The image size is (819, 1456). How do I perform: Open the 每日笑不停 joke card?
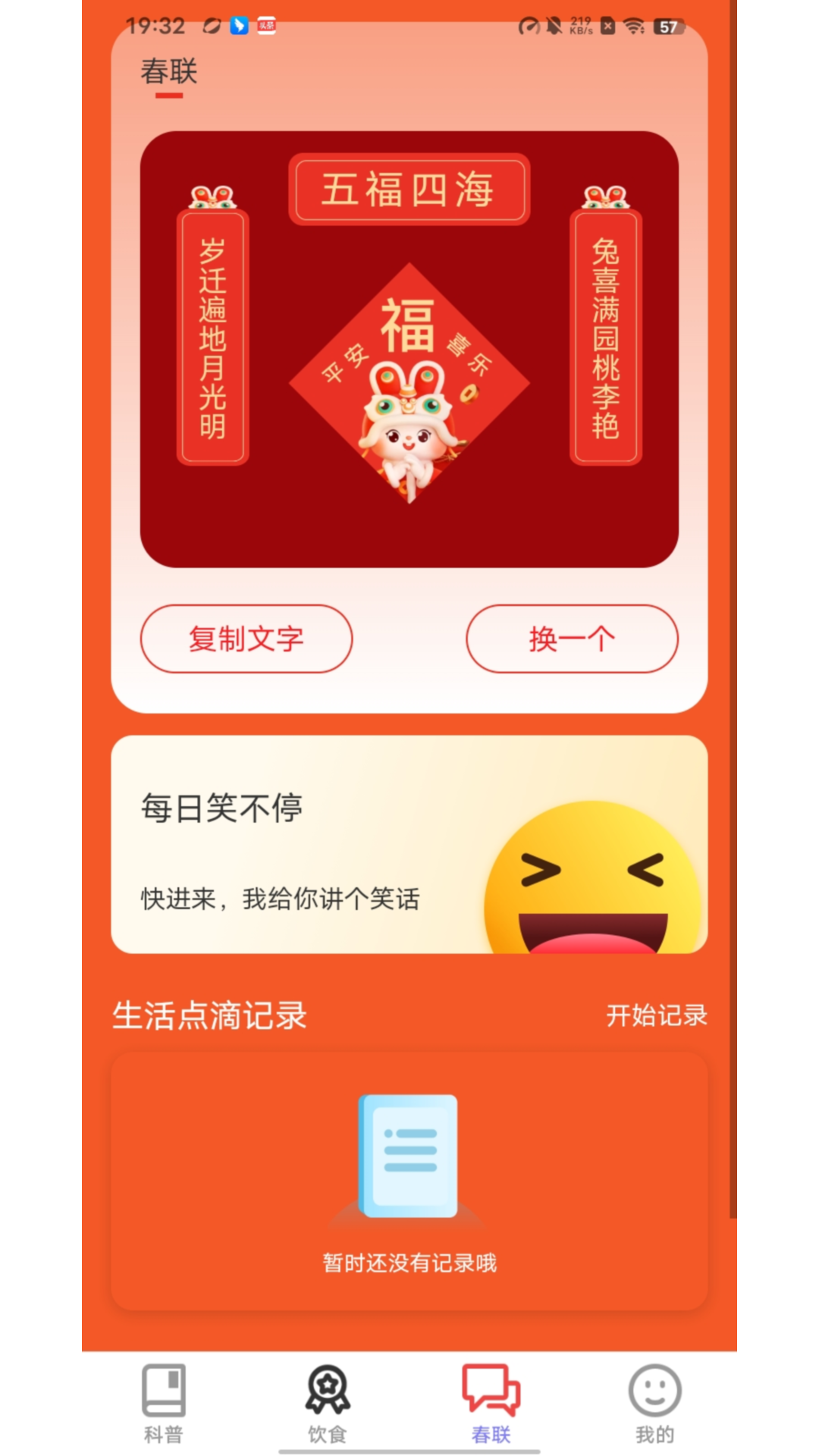(409, 844)
